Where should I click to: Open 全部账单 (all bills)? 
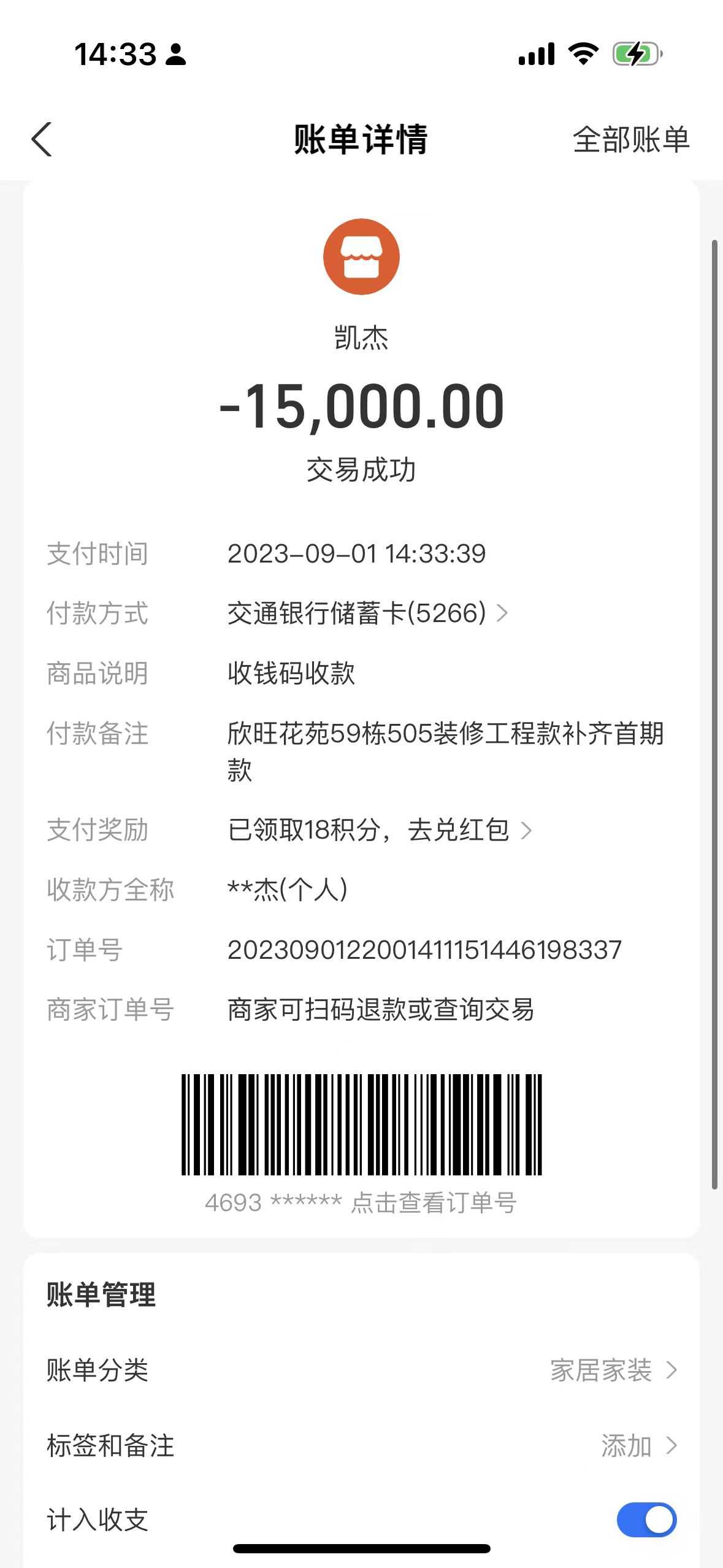pos(631,140)
